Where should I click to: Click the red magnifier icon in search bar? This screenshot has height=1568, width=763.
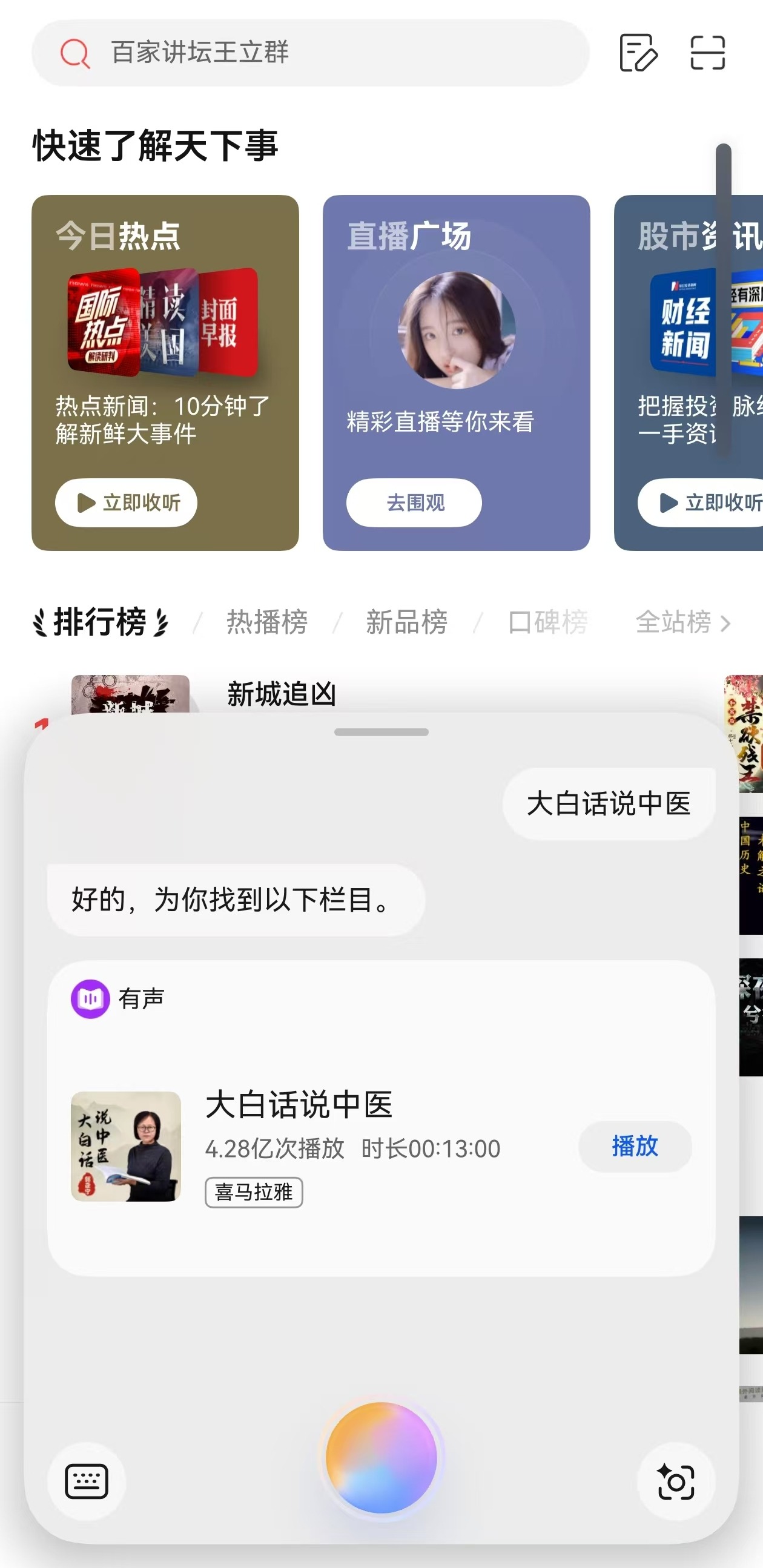pyautogui.click(x=75, y=54)
